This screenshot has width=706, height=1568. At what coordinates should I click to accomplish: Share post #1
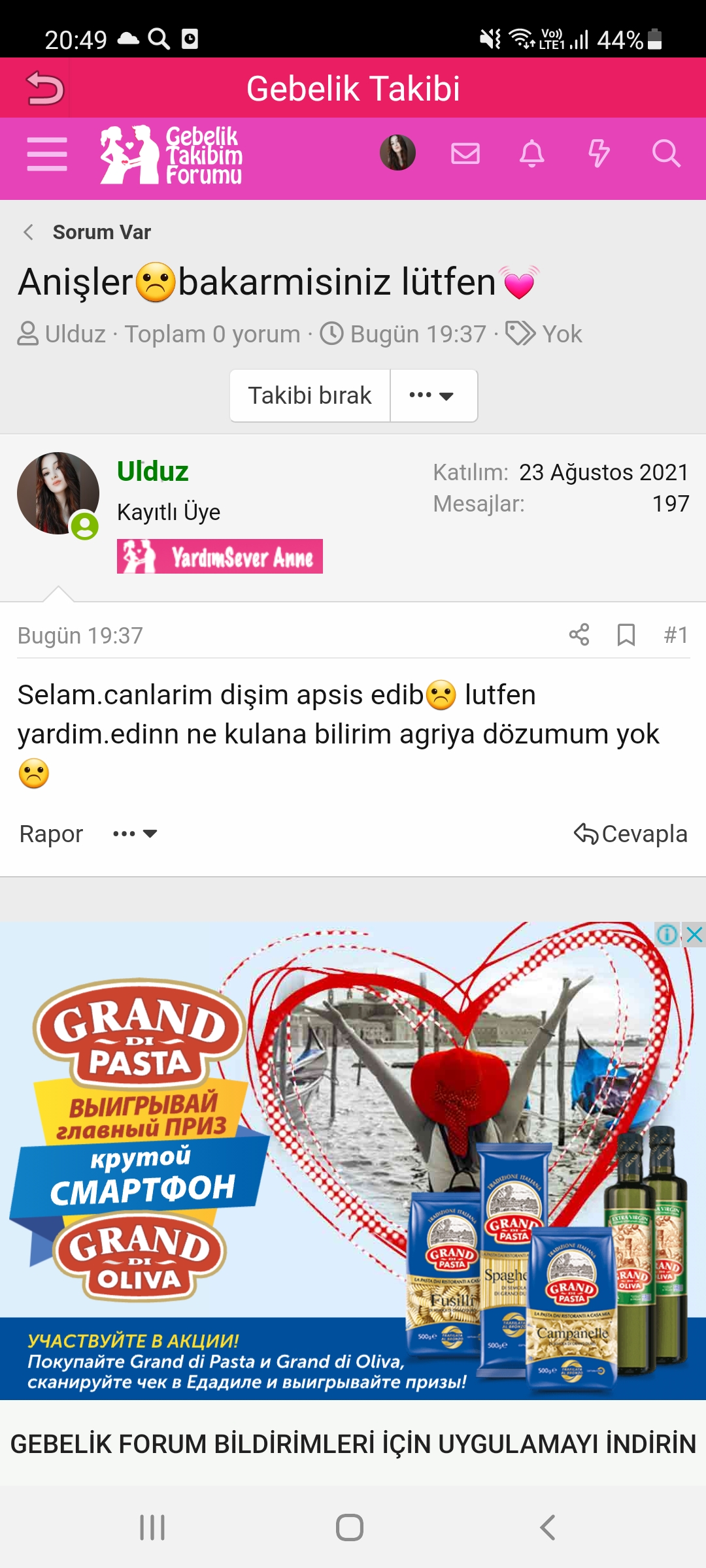(x=579, y=634)
